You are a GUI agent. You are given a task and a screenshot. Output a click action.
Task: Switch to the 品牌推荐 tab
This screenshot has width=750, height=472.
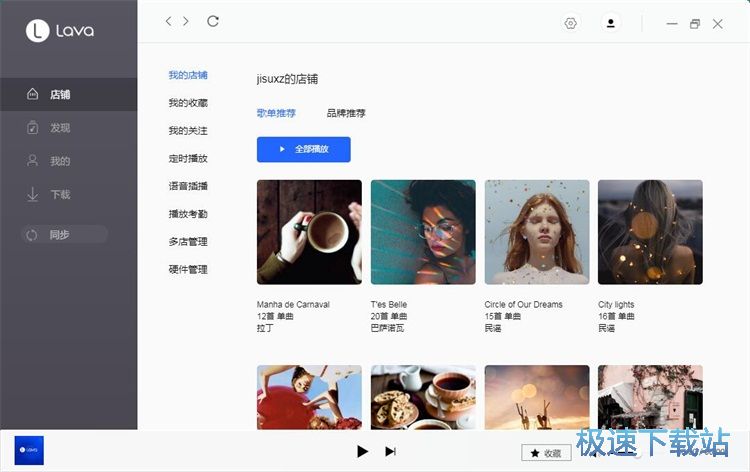click(346, 113)
